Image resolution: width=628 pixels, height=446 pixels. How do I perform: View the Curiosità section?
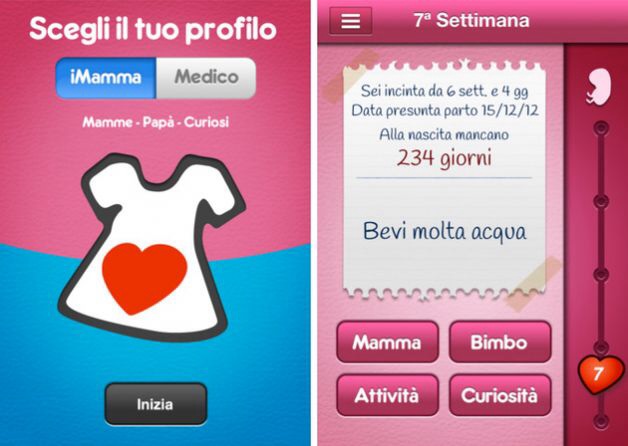click(x=499, y=395)
